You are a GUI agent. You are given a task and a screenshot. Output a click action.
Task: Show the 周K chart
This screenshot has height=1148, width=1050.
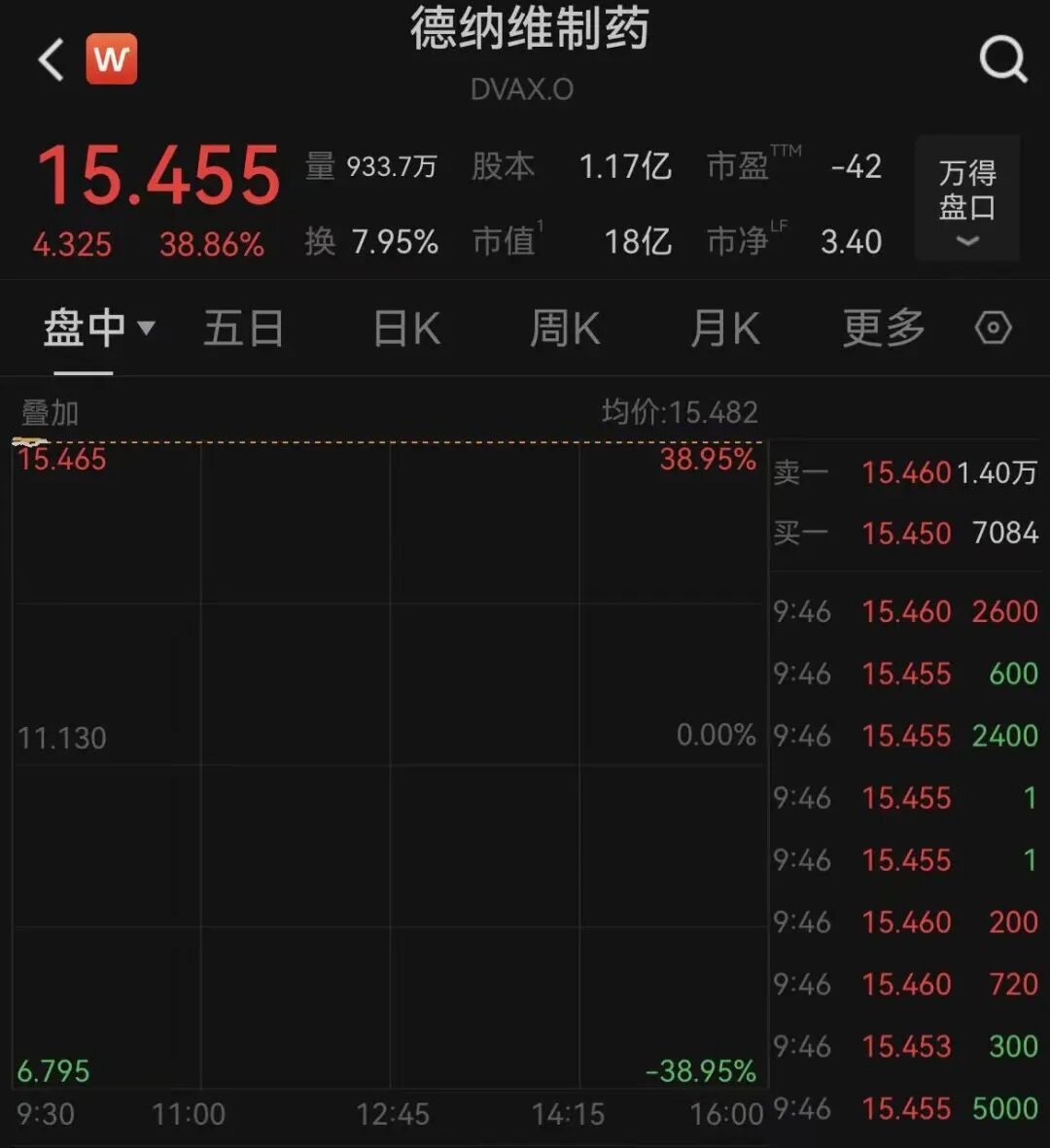click(565, 329)
